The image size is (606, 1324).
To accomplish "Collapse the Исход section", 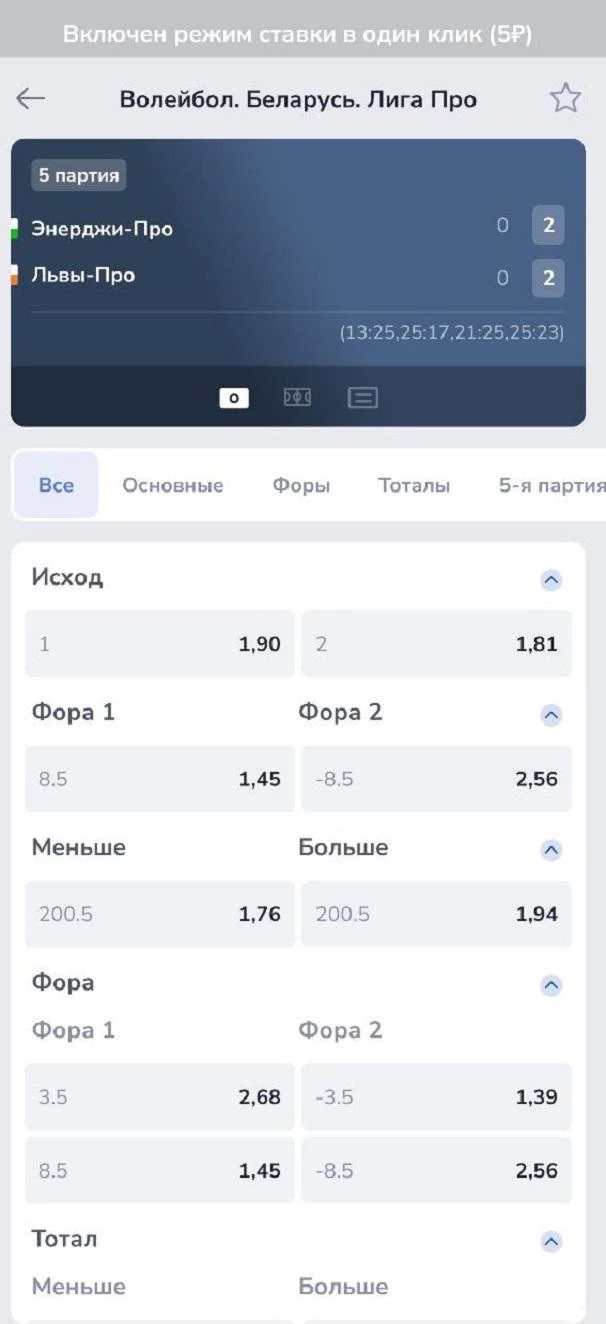I will pyautogui.click(x=551, y=580).
